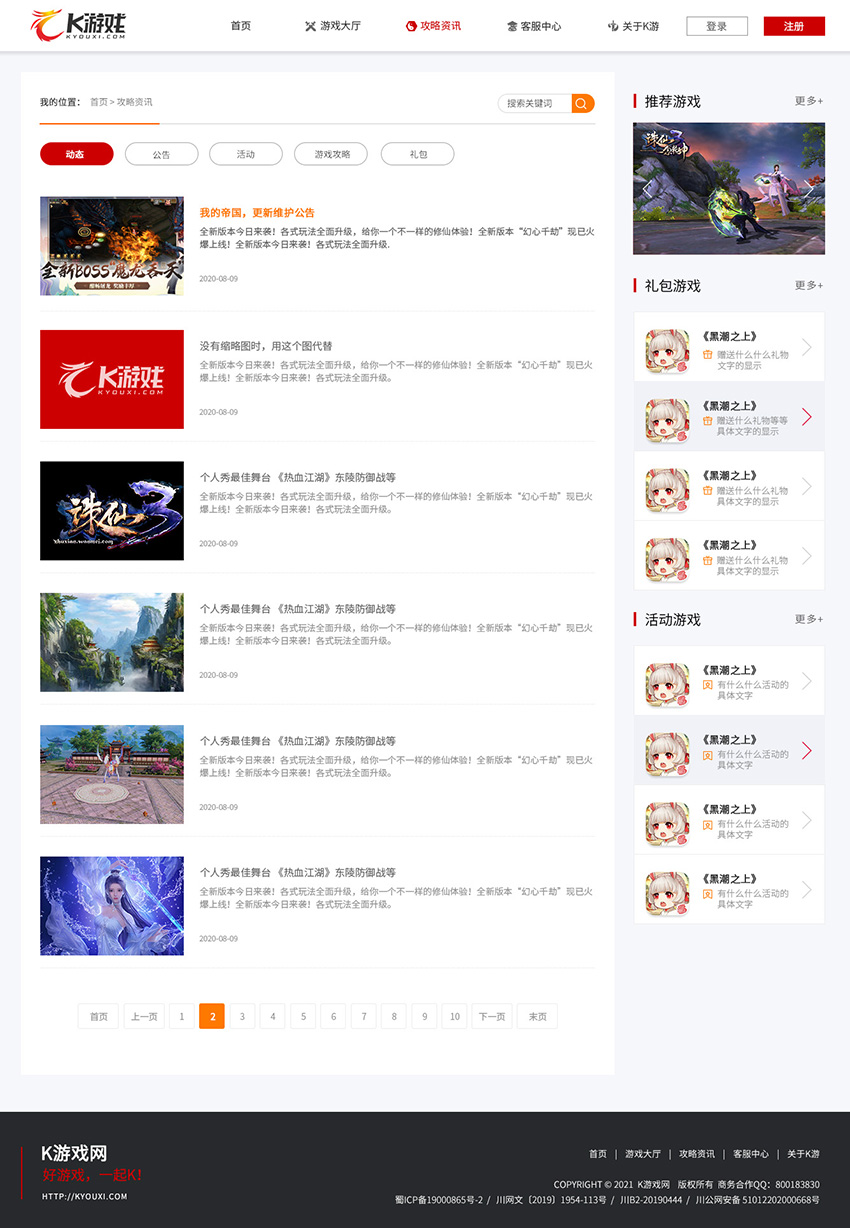Tap the red 注册 button
Image resolution: width=850 pixels, height=1228 pixels.
[x=793, y=26]
